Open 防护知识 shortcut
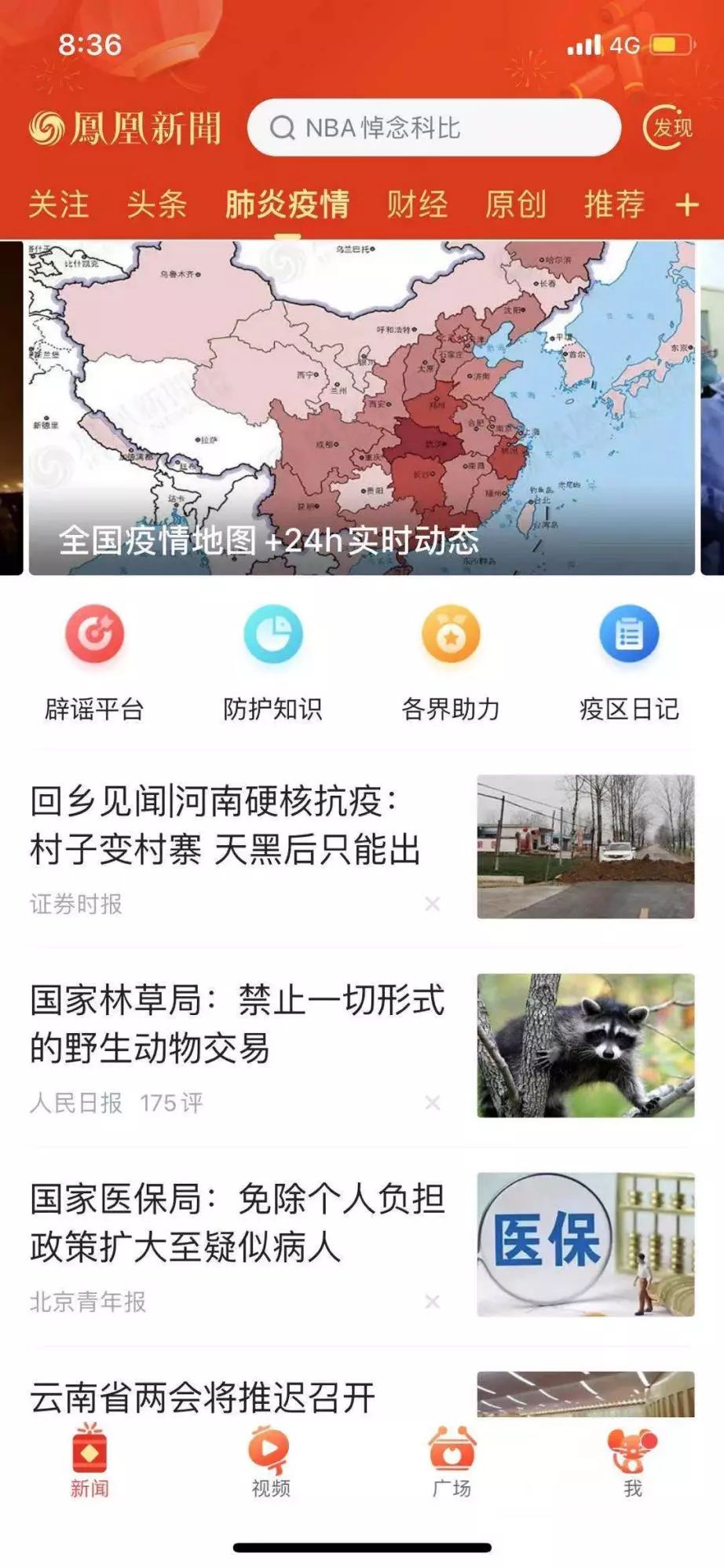Screen dimensions: 724x1568 tap(272, 661)
